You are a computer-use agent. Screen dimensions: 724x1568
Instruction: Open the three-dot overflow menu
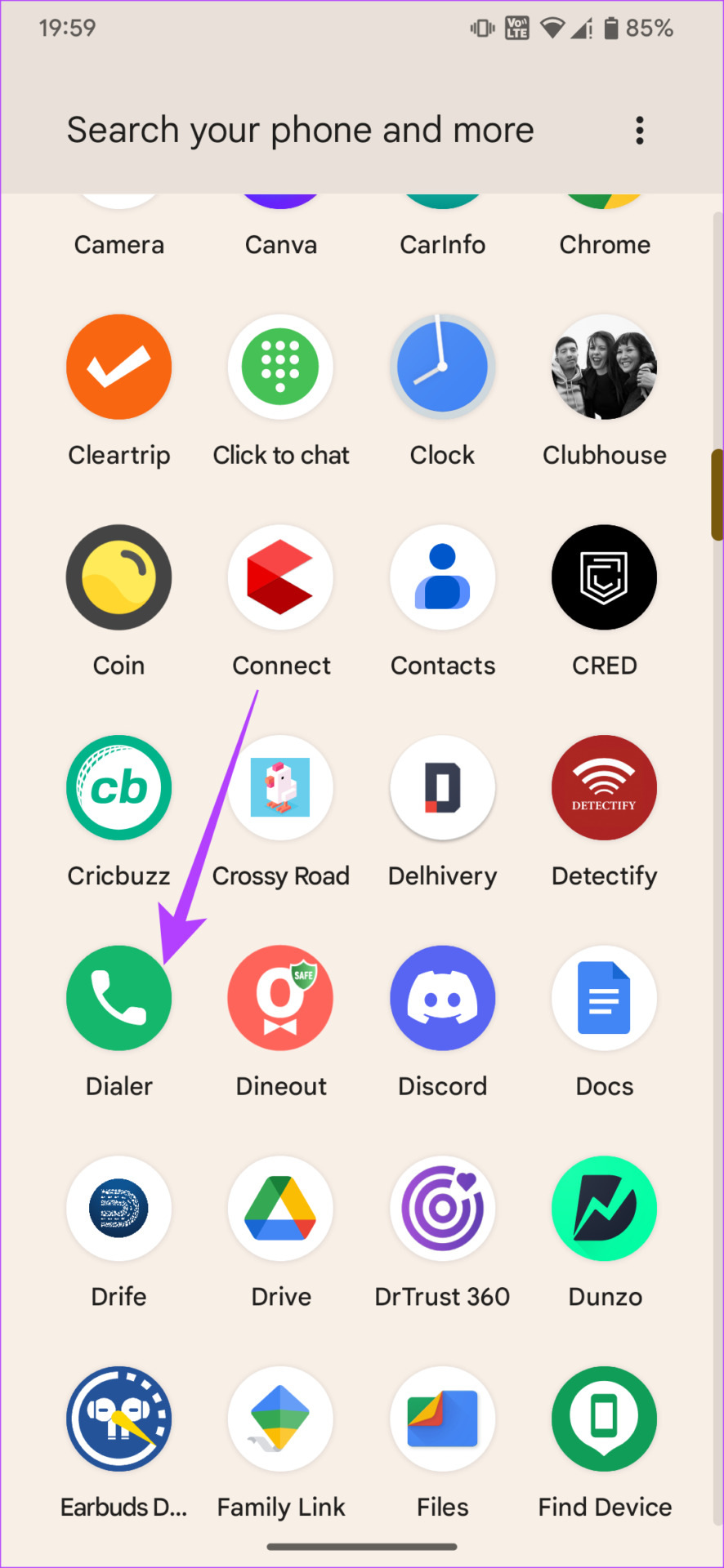(x=640, y=131)
